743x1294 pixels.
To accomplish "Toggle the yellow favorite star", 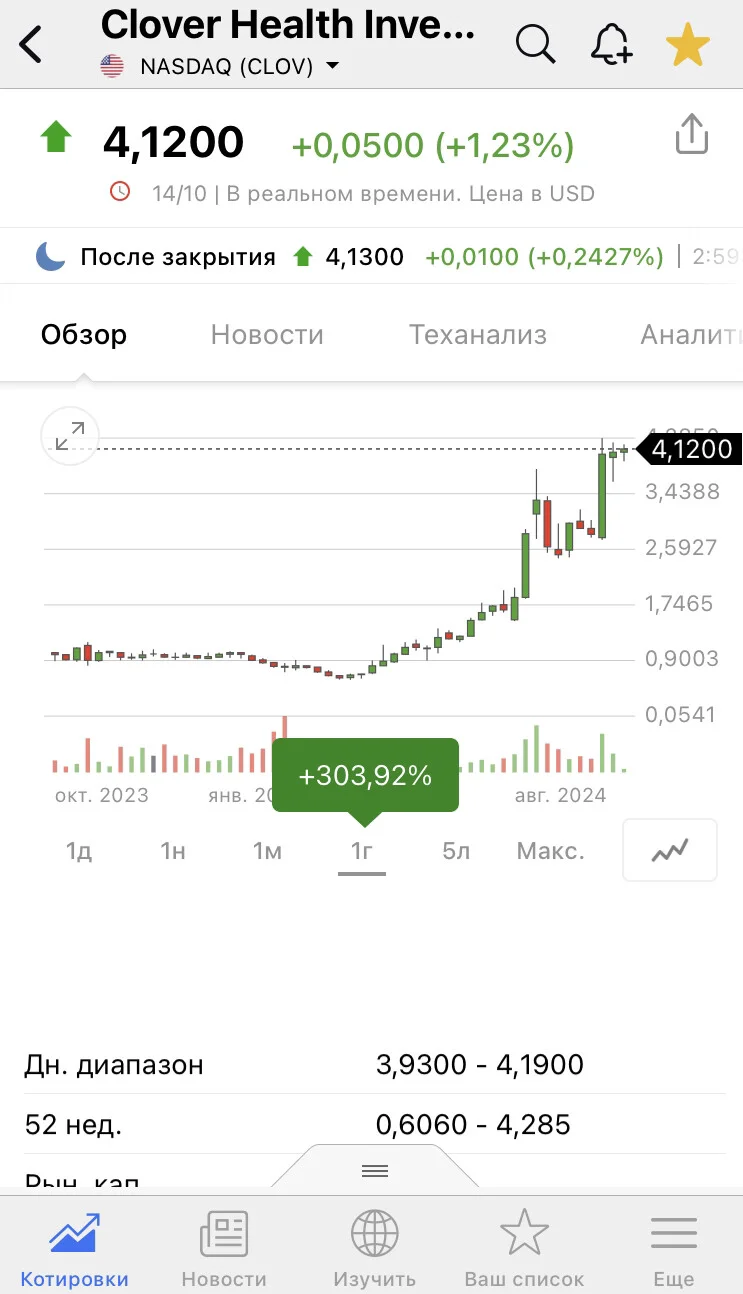I will 688,46.
